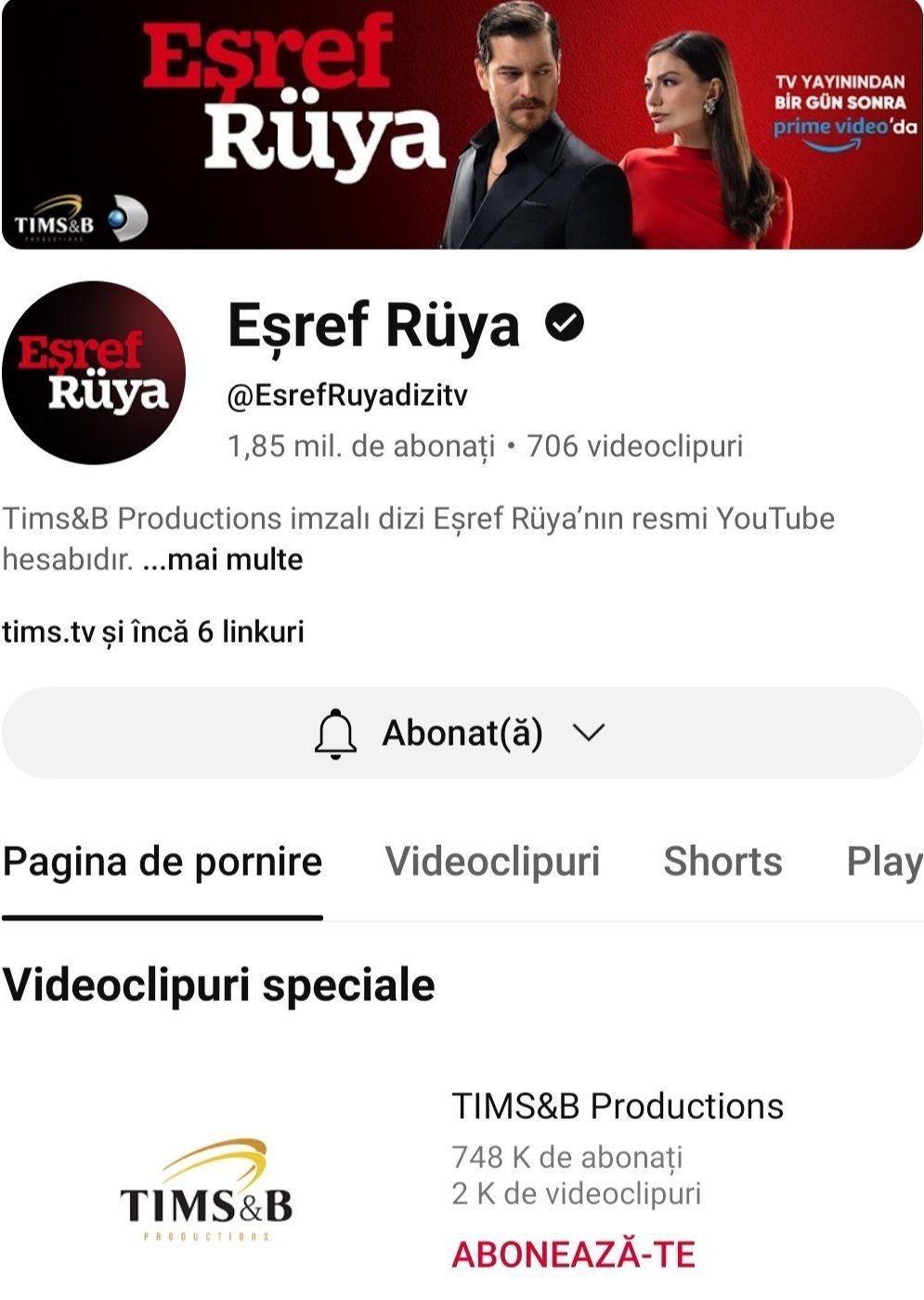Open the partially visible Play tab
924x1300 pixels.
(883, 861)
